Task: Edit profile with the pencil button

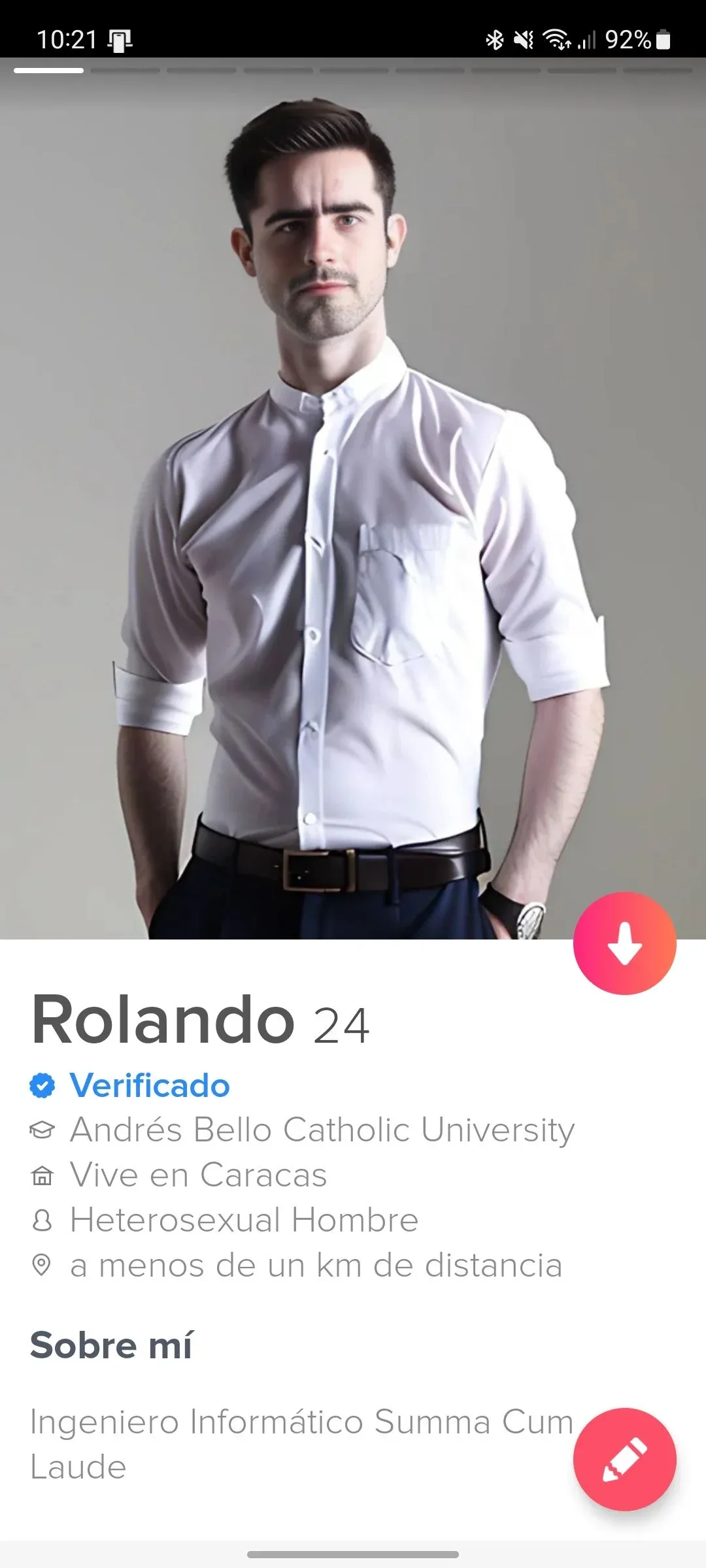Action: pos(624,1459)
